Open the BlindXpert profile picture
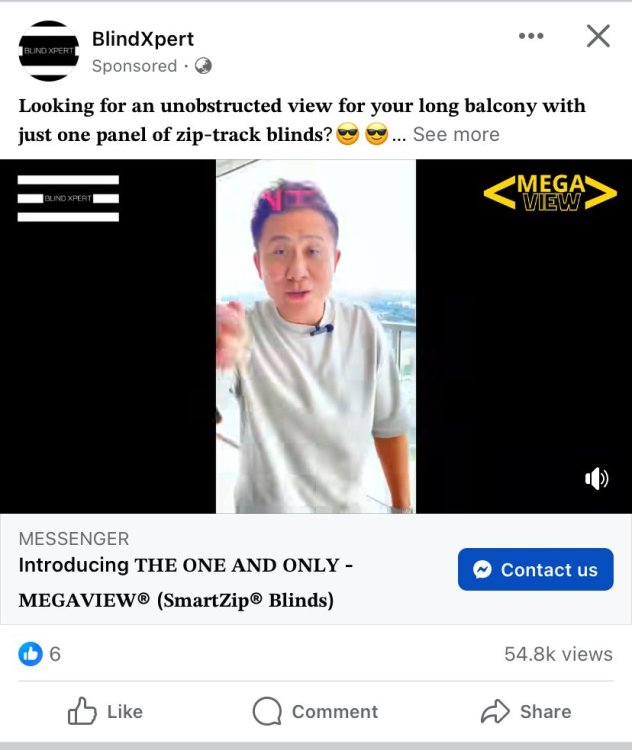This screenshot has width=632, height=750. 49,51
